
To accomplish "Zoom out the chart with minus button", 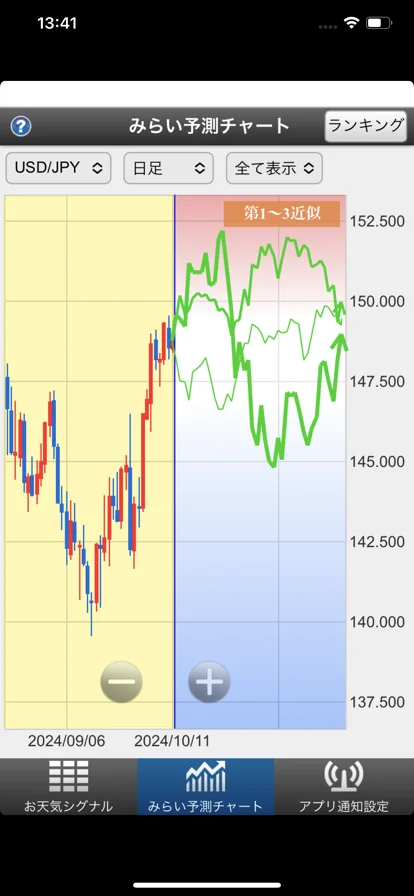I will (x=121, y=682).
